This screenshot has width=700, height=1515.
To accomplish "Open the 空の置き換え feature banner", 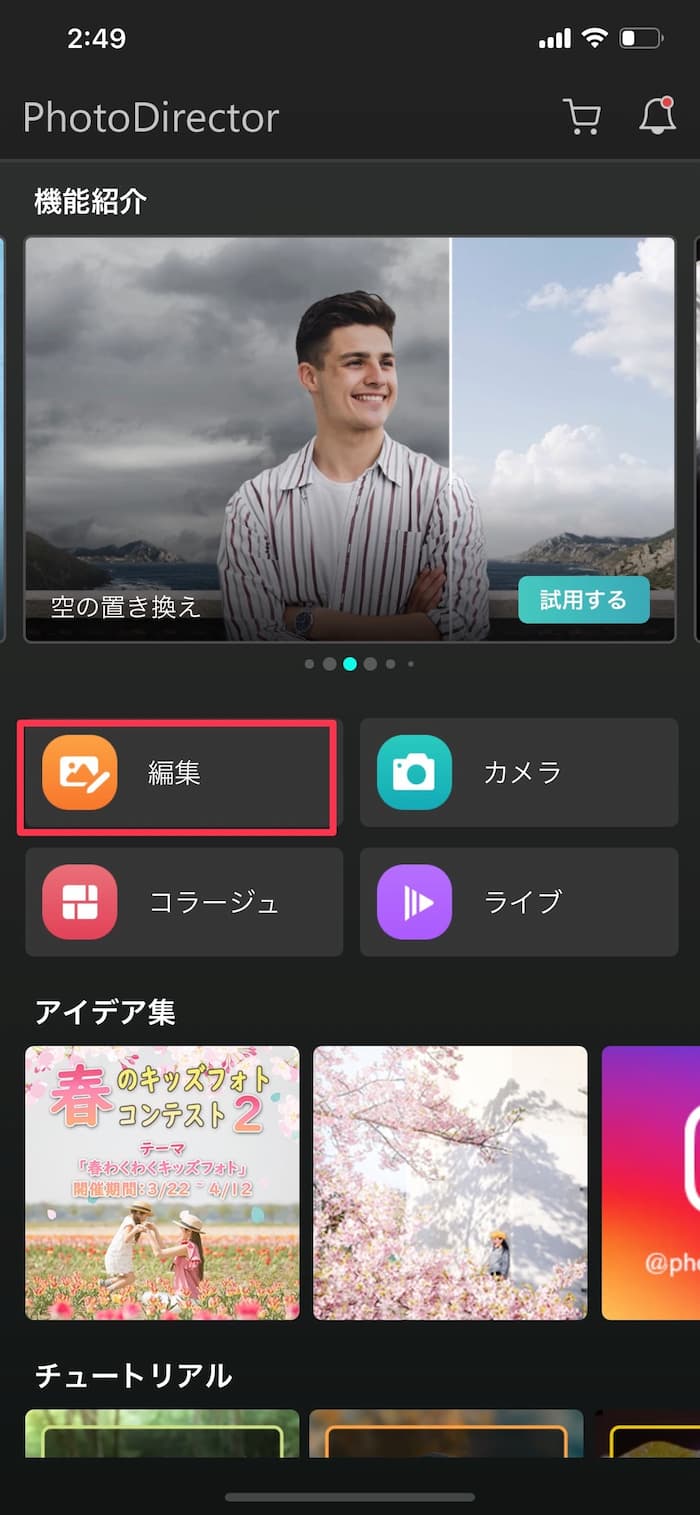I will coord(350,439).
